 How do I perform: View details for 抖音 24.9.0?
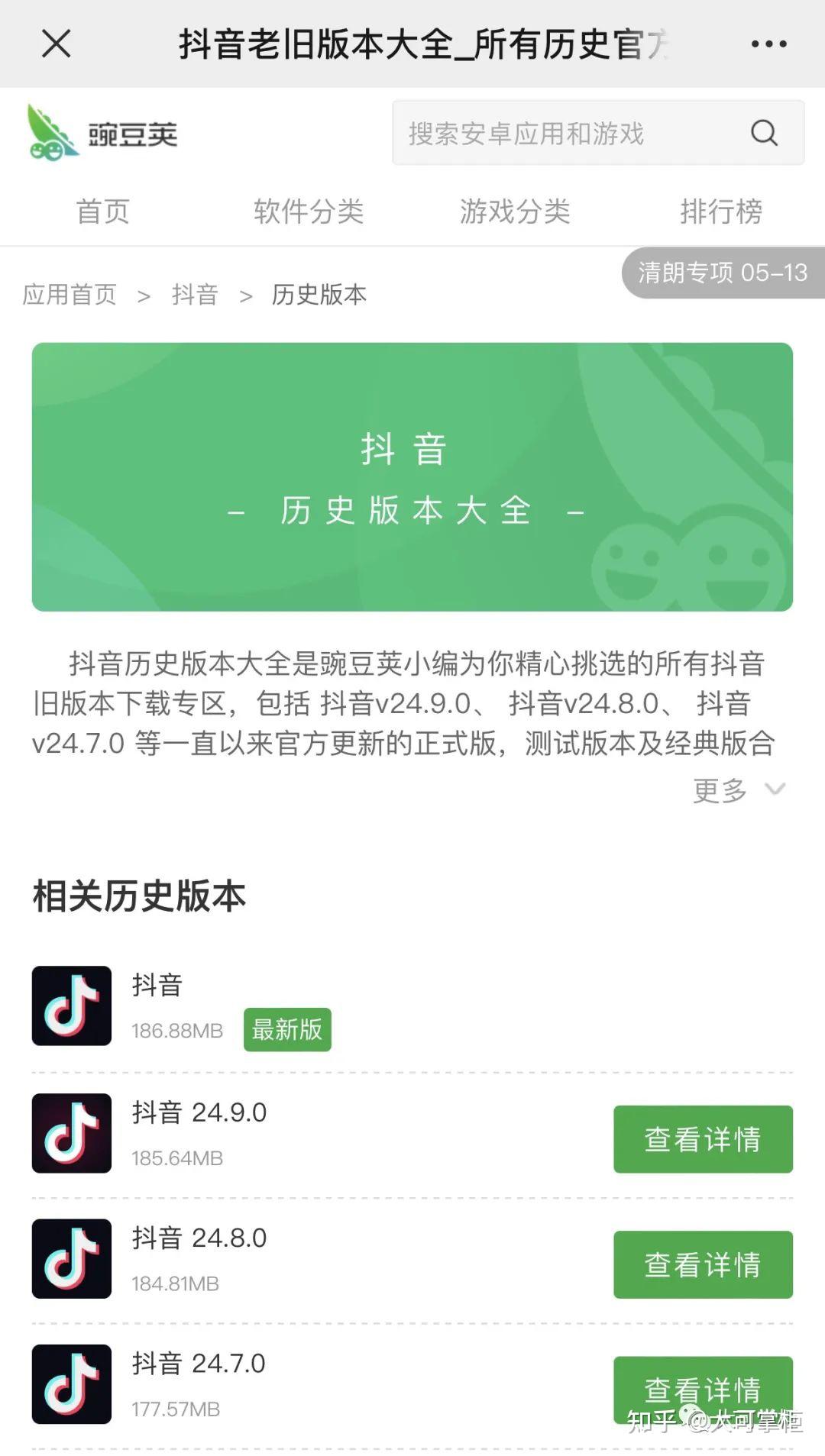[x=702, y=1139]
